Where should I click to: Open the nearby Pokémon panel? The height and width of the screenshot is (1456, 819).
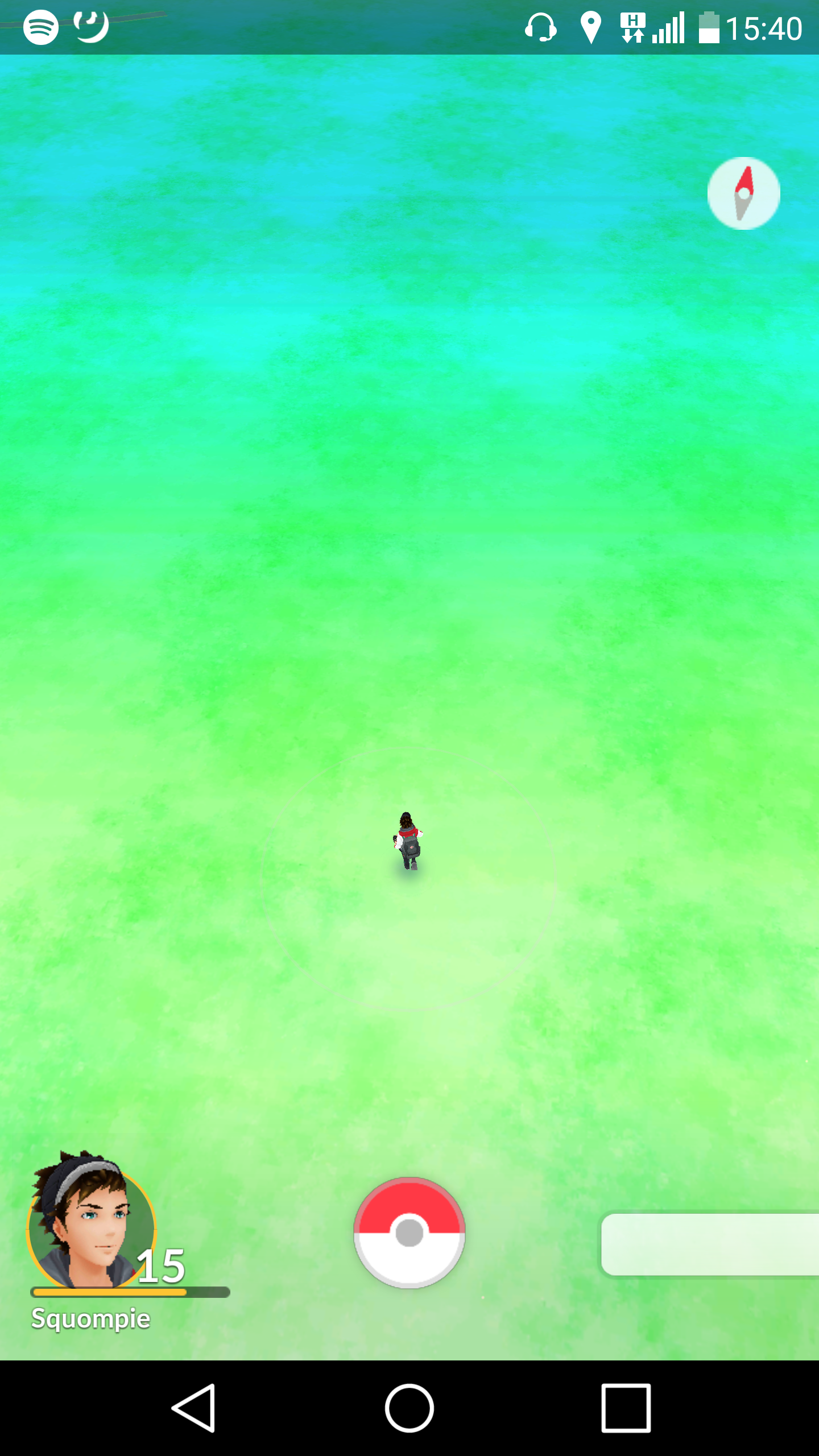(x=710, y=1244)
